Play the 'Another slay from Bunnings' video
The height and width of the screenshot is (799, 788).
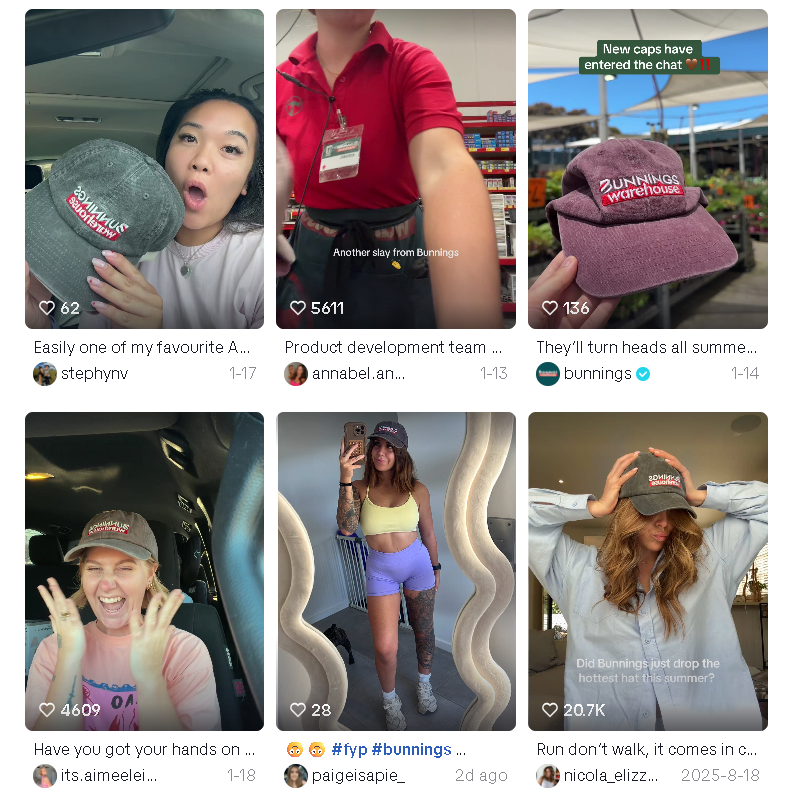coord(396,169)
